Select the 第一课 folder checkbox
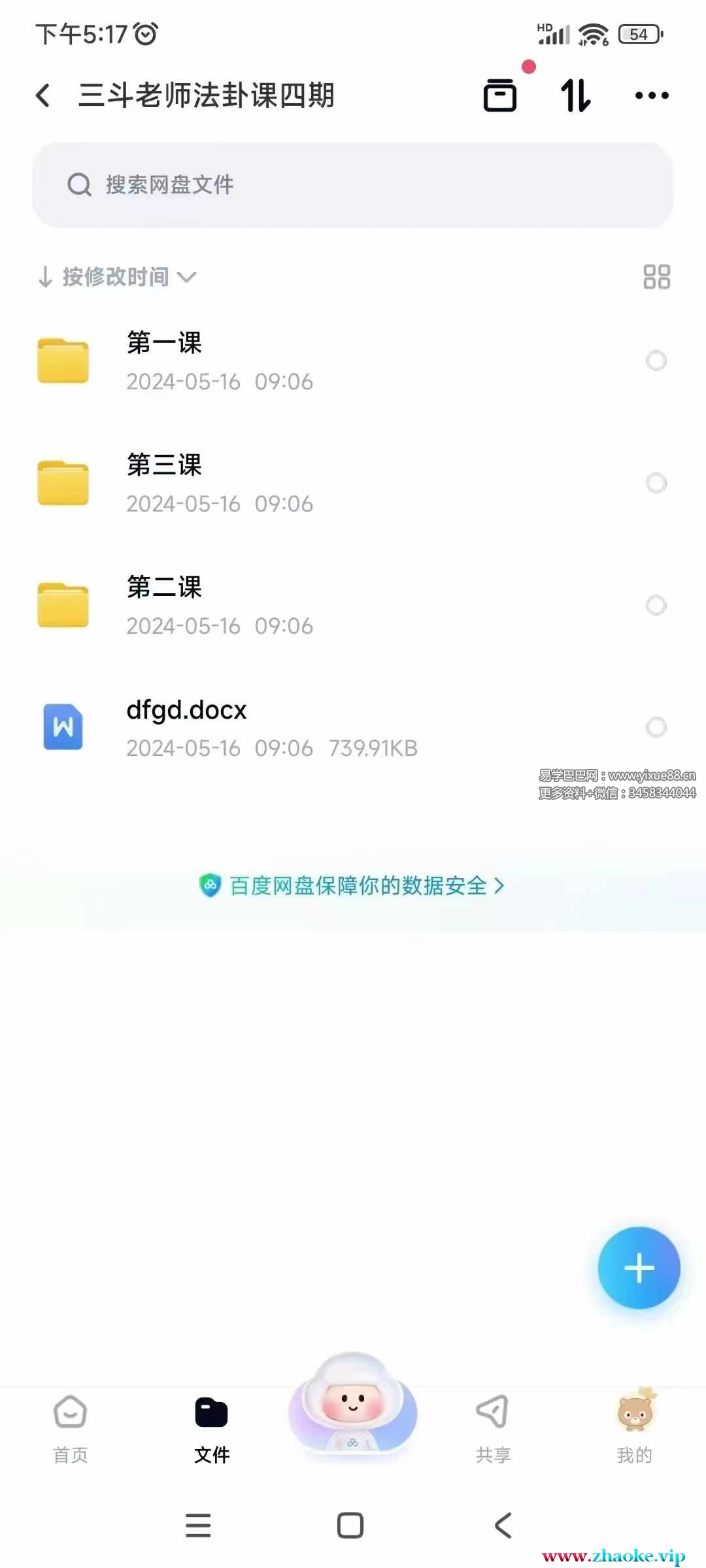This screenshot has width=706, height=1568. click(656, 361)
